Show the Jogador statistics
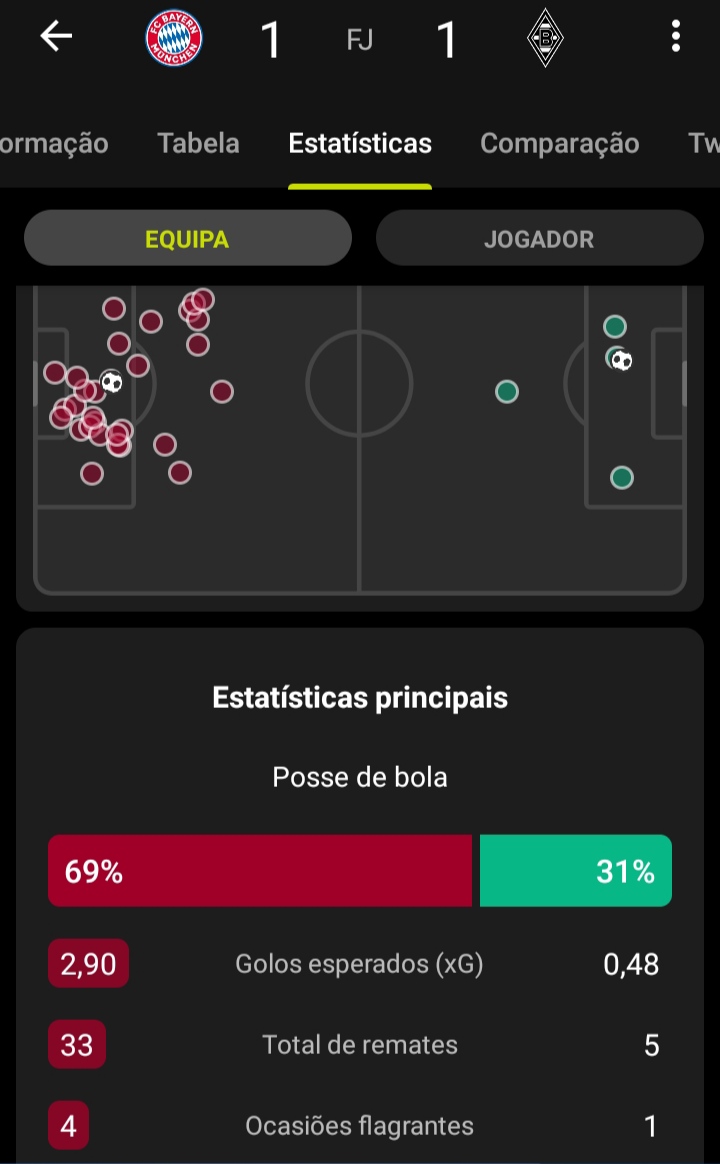This screenshot has width=720, height=1164. [x=539, y=239]
